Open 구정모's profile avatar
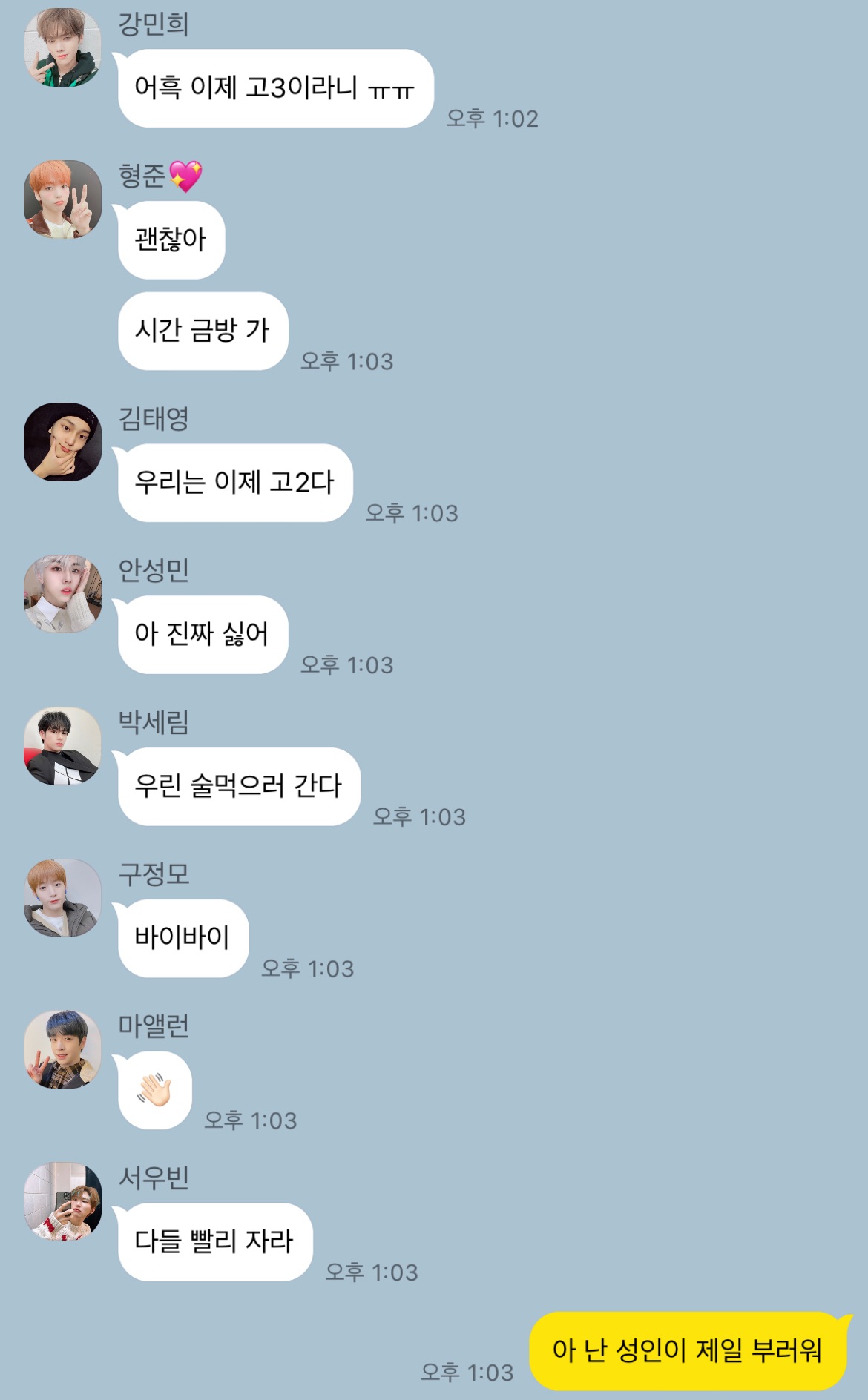 [62, 898]
